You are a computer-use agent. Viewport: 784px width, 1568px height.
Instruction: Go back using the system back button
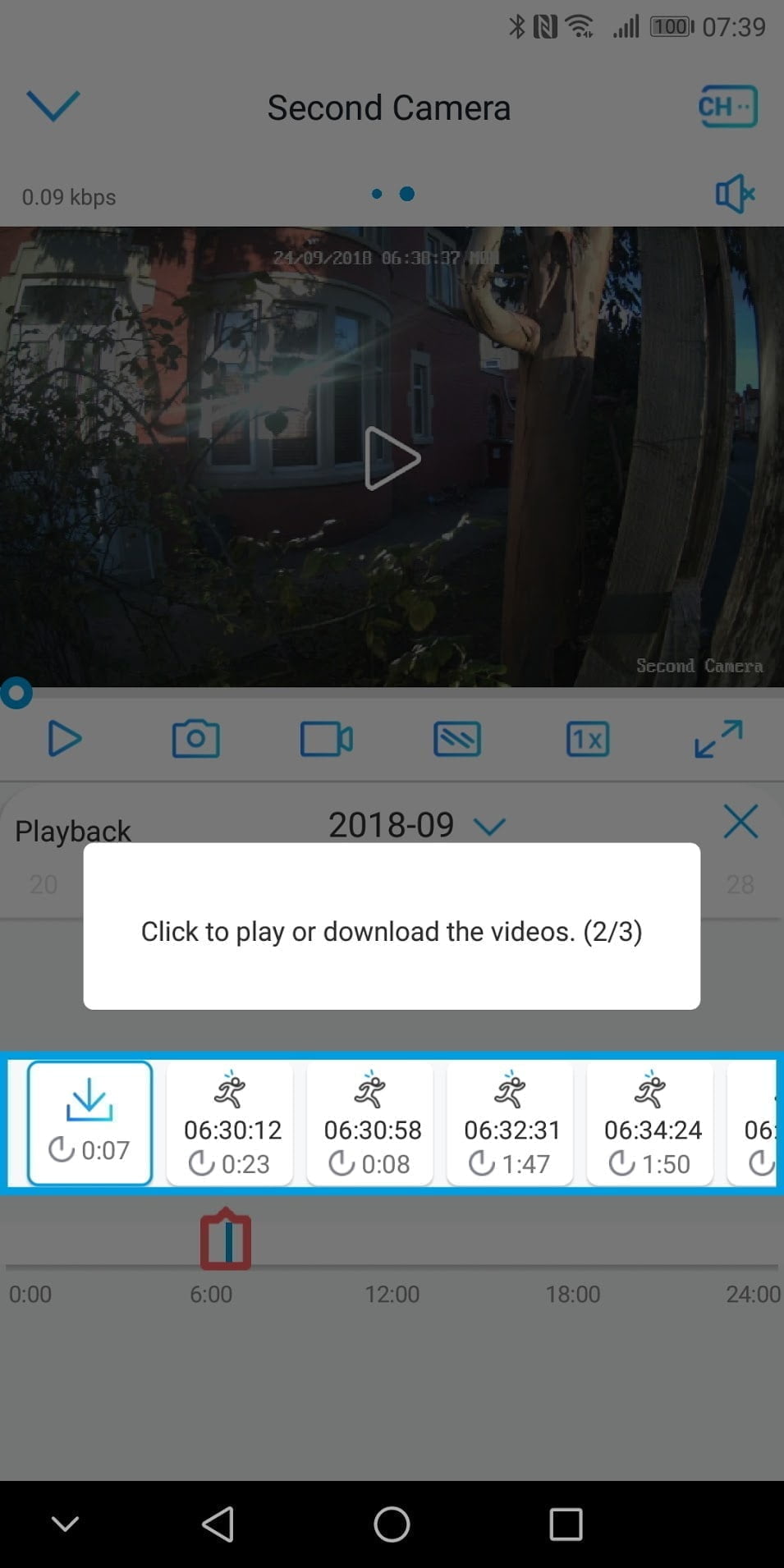click(x=218, y=1524)
